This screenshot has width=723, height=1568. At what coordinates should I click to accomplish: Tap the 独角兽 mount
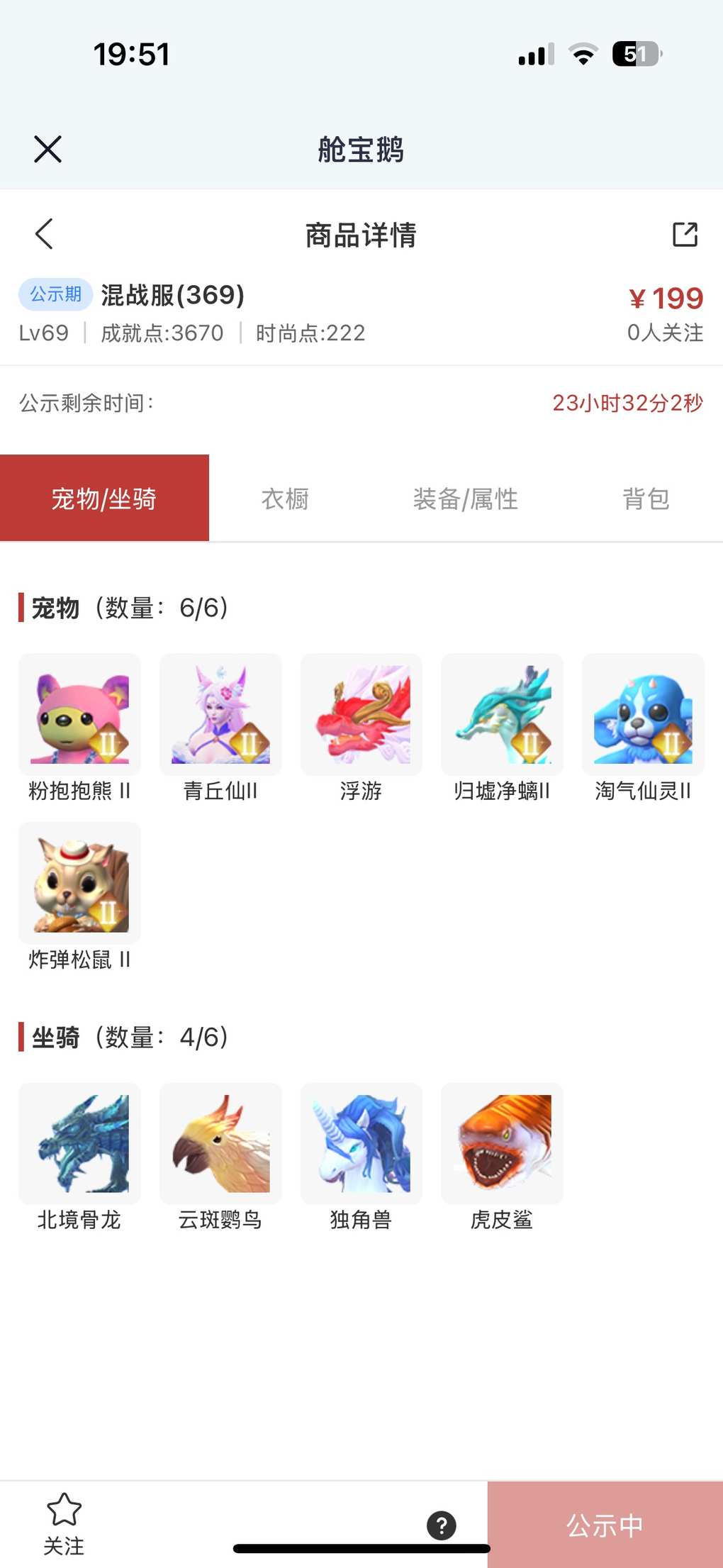coord(361,1144)
